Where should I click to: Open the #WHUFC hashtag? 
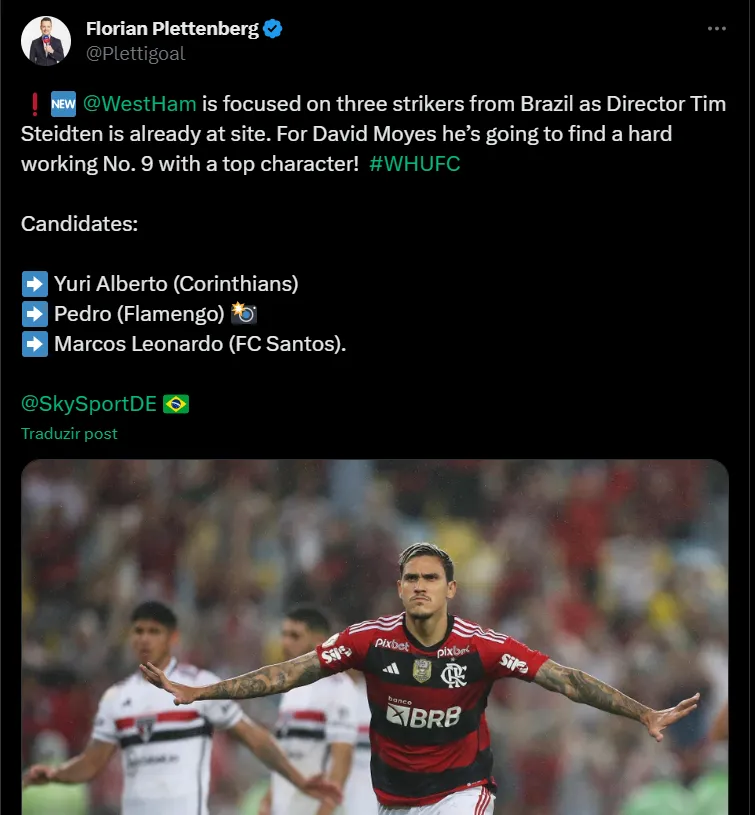(x=414, y=163)
